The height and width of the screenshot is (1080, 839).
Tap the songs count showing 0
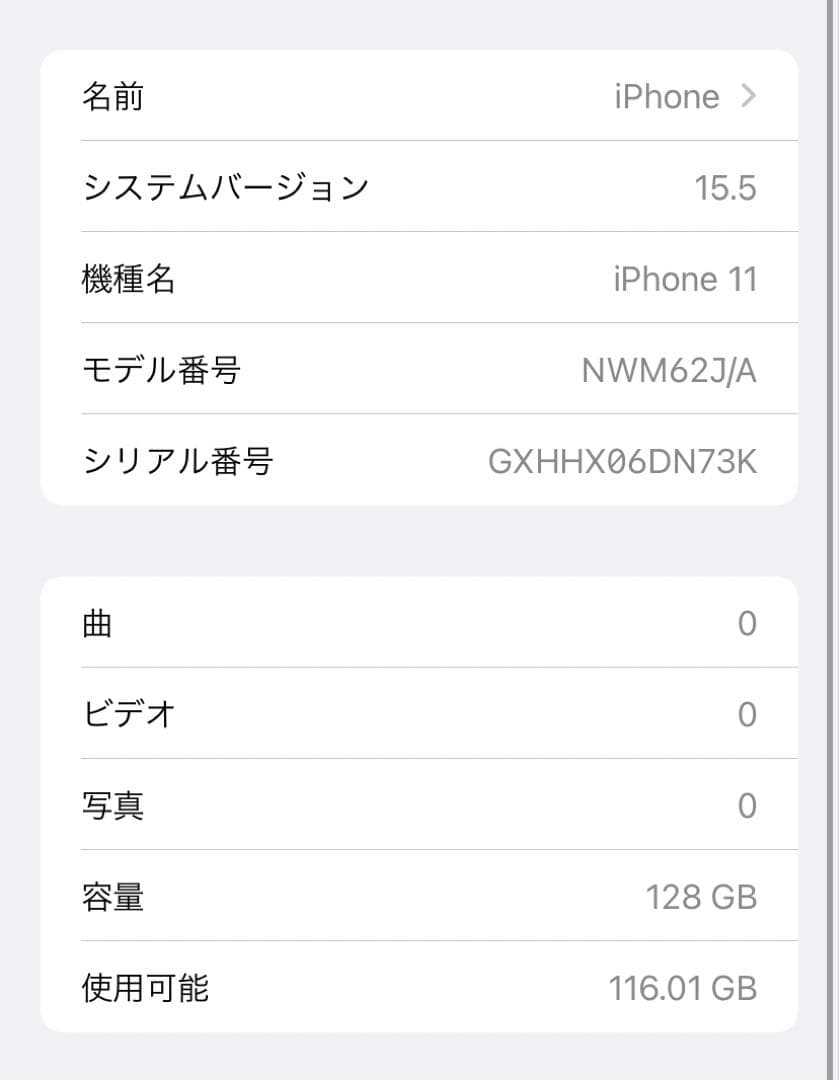pos(746,622)
